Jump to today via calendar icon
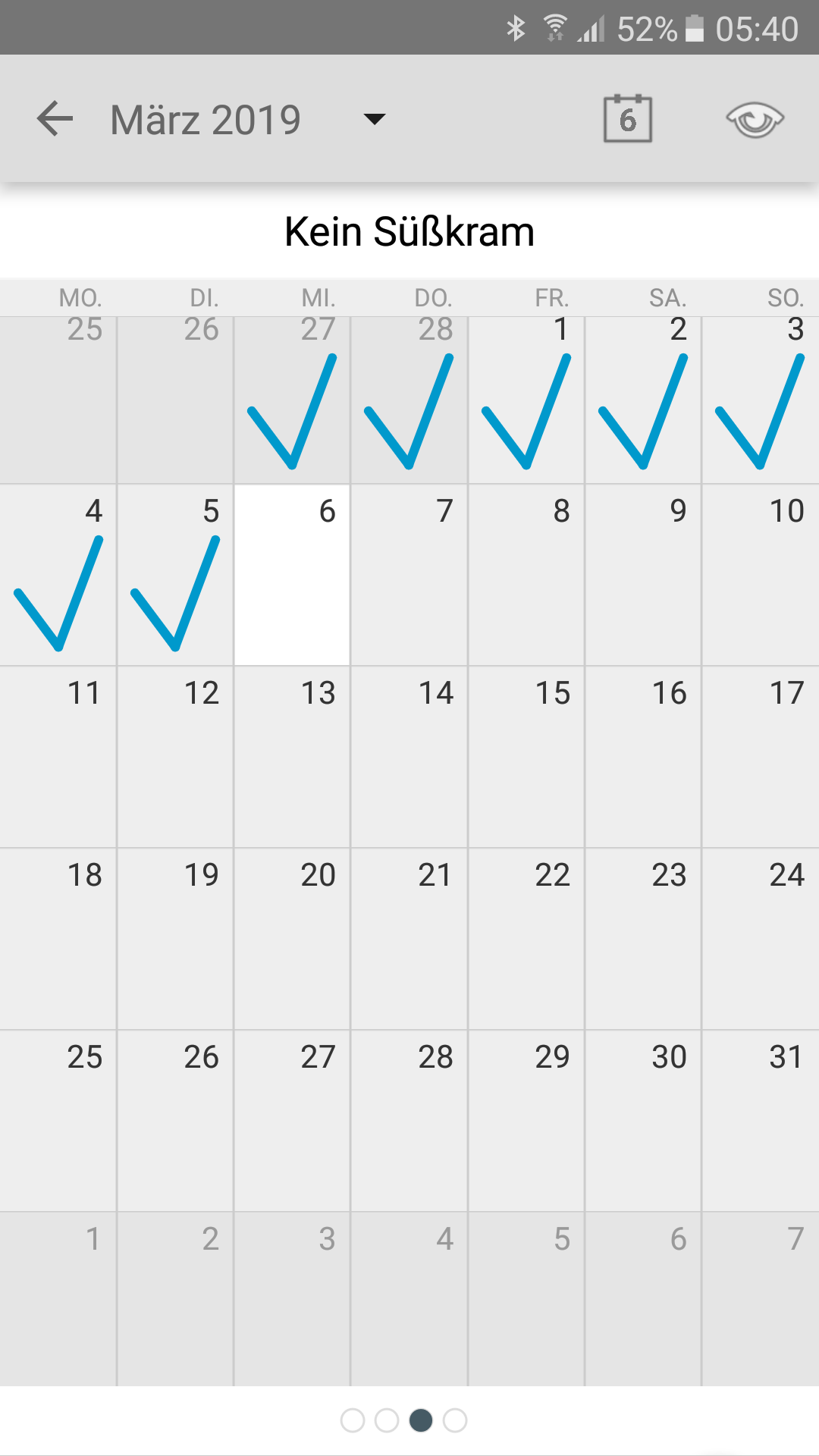 pyautogui.click(x=628, y=119)
